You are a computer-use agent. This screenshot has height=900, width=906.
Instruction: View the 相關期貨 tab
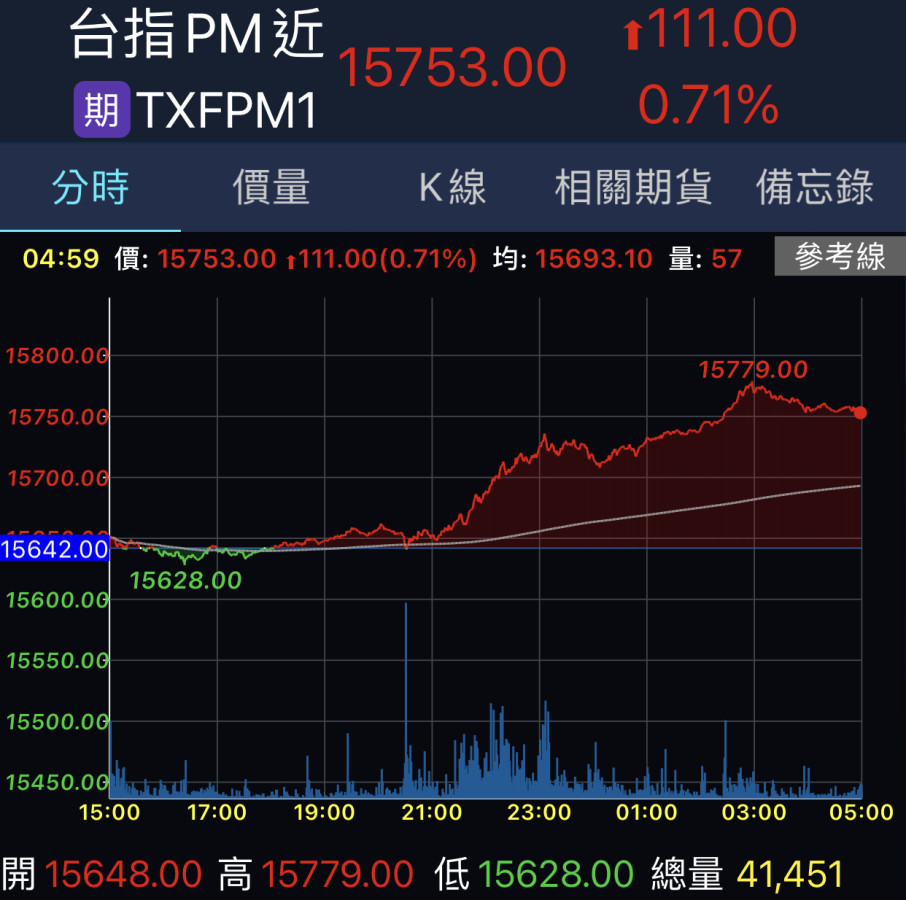point(633,188)
